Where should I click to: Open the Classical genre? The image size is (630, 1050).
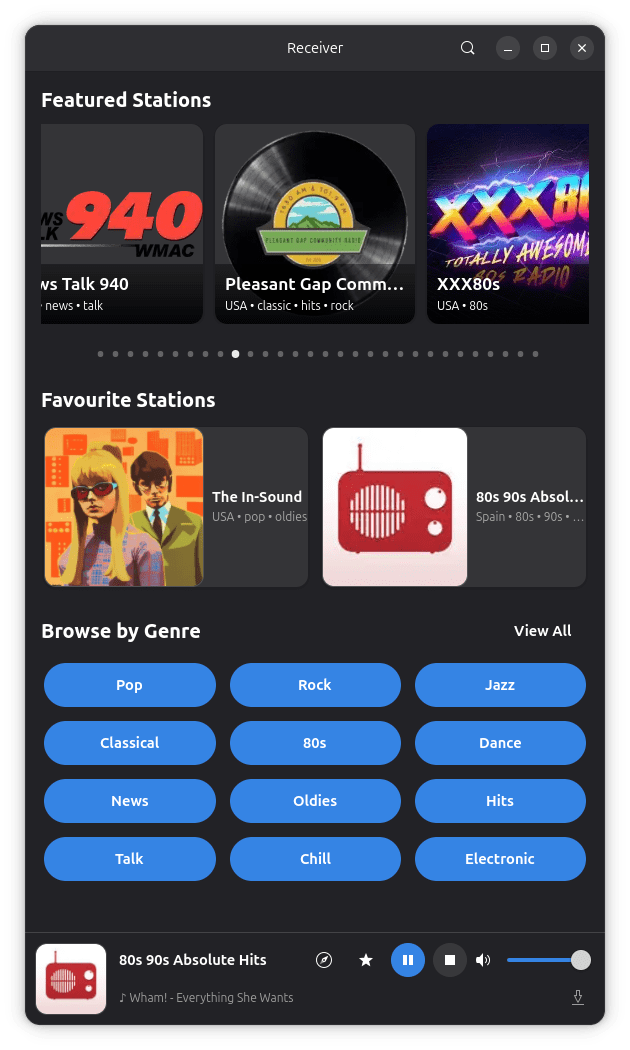[x=129, y=743]
